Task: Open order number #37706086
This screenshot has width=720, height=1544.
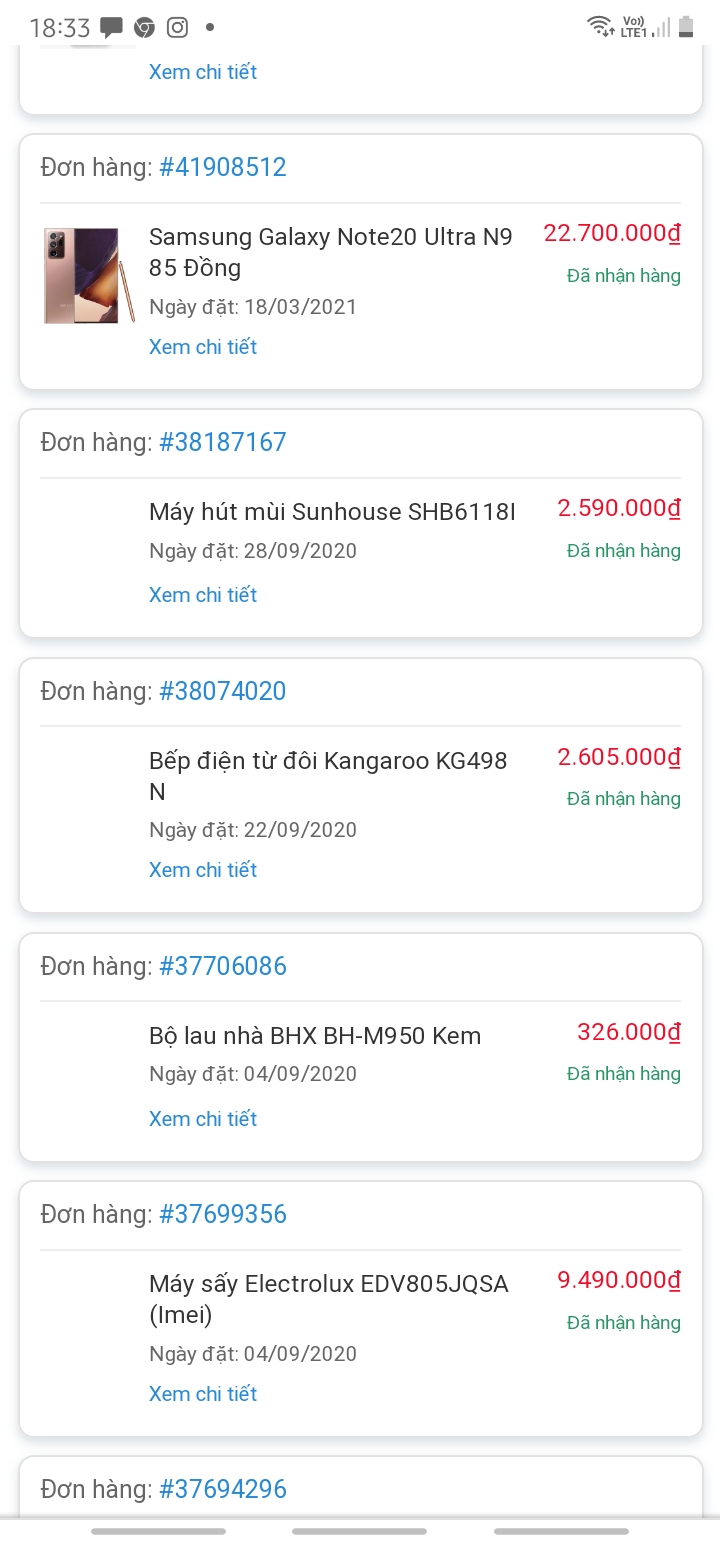Action: [223, 966]
